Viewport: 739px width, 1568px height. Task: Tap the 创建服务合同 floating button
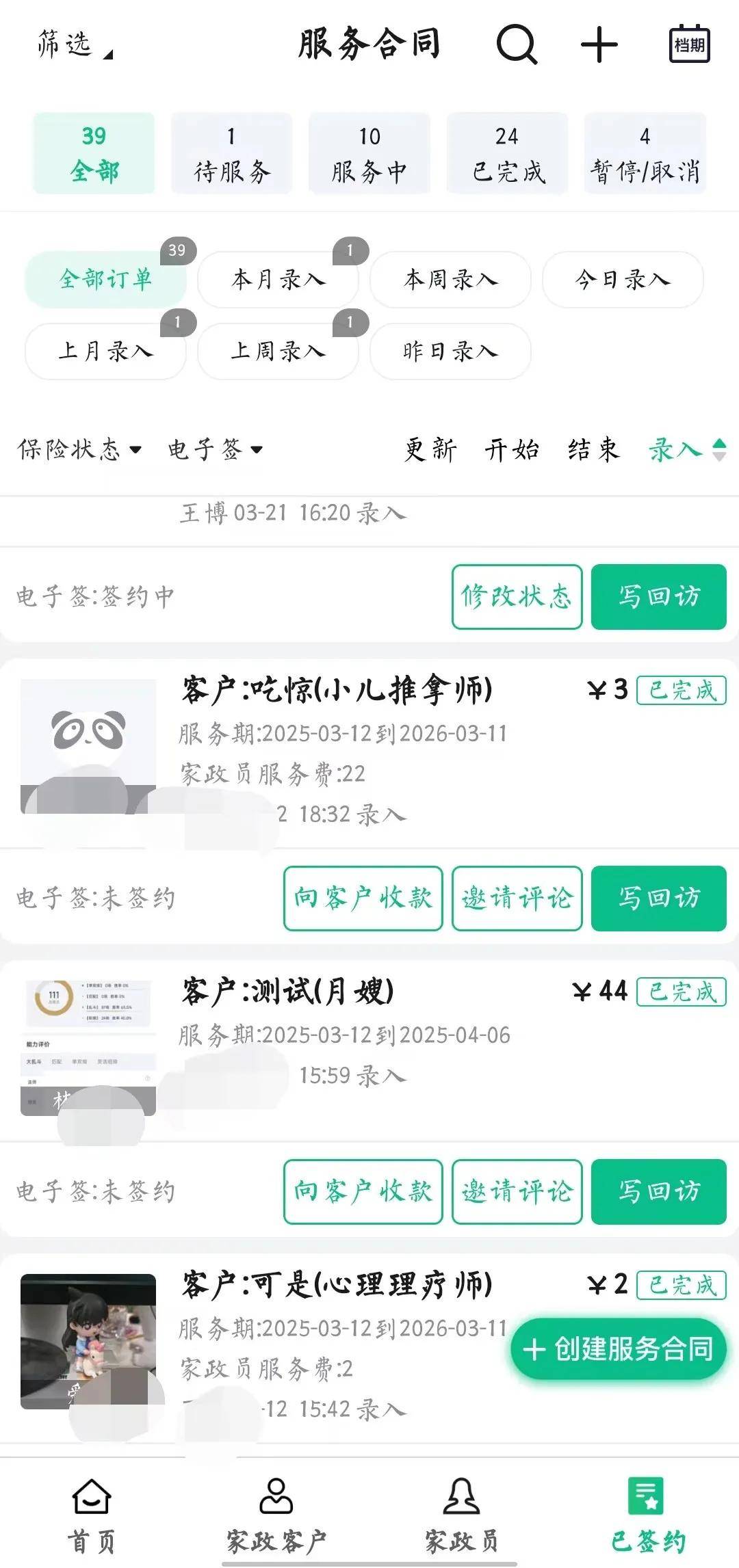618,1349
